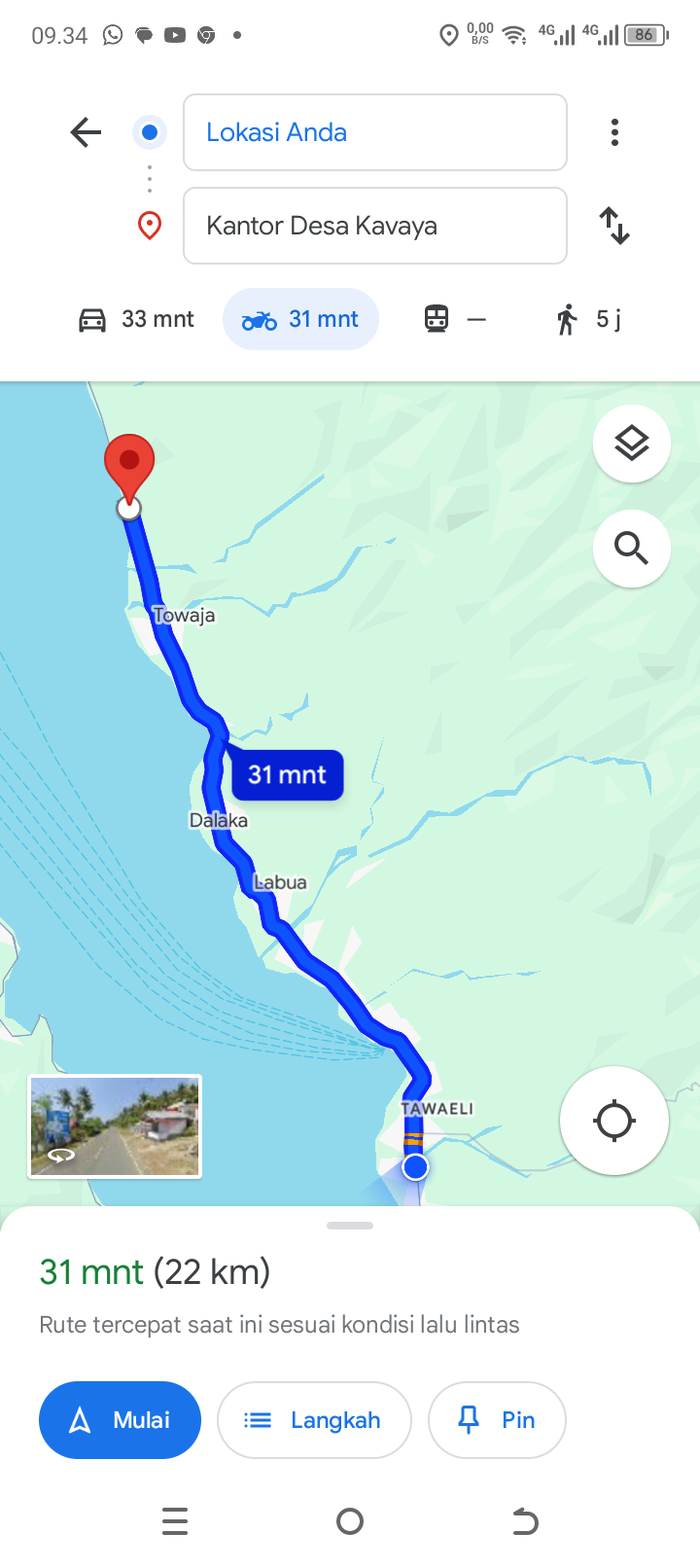Center map on my current location
This screenshot has height=1568, width=700.
614,1121
